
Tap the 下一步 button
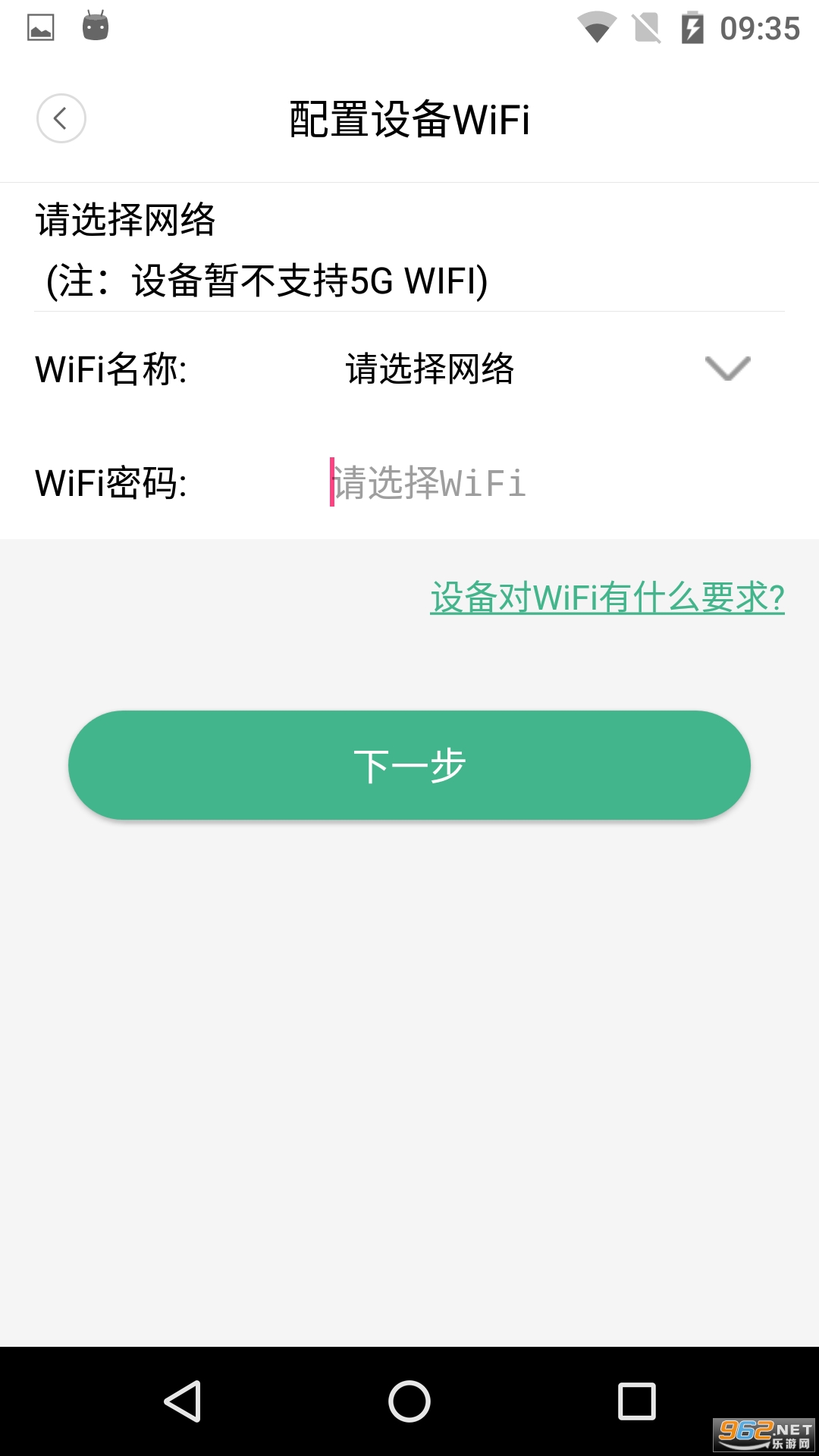pos(409,765)
